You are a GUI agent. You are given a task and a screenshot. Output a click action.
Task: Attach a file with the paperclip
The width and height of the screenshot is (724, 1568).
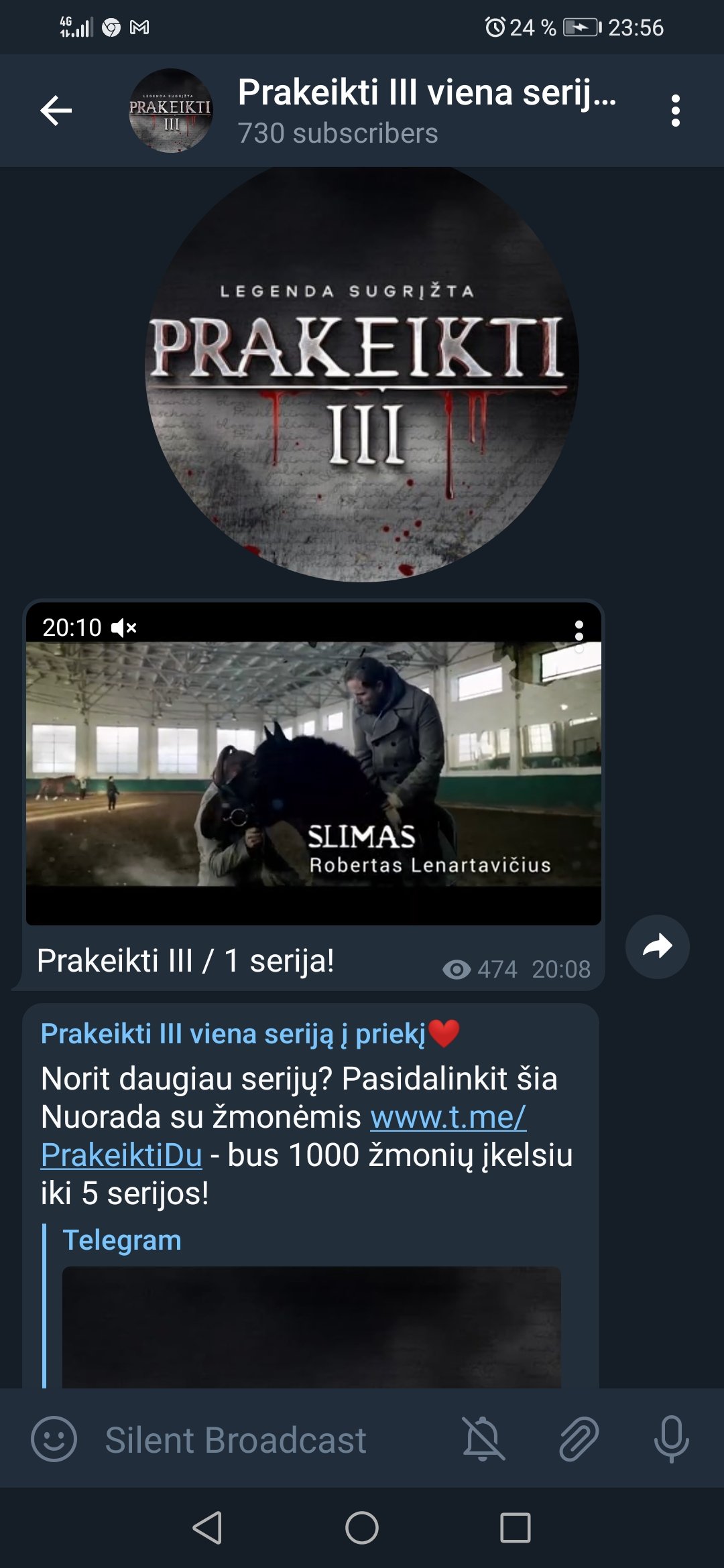coord(578,1439)
